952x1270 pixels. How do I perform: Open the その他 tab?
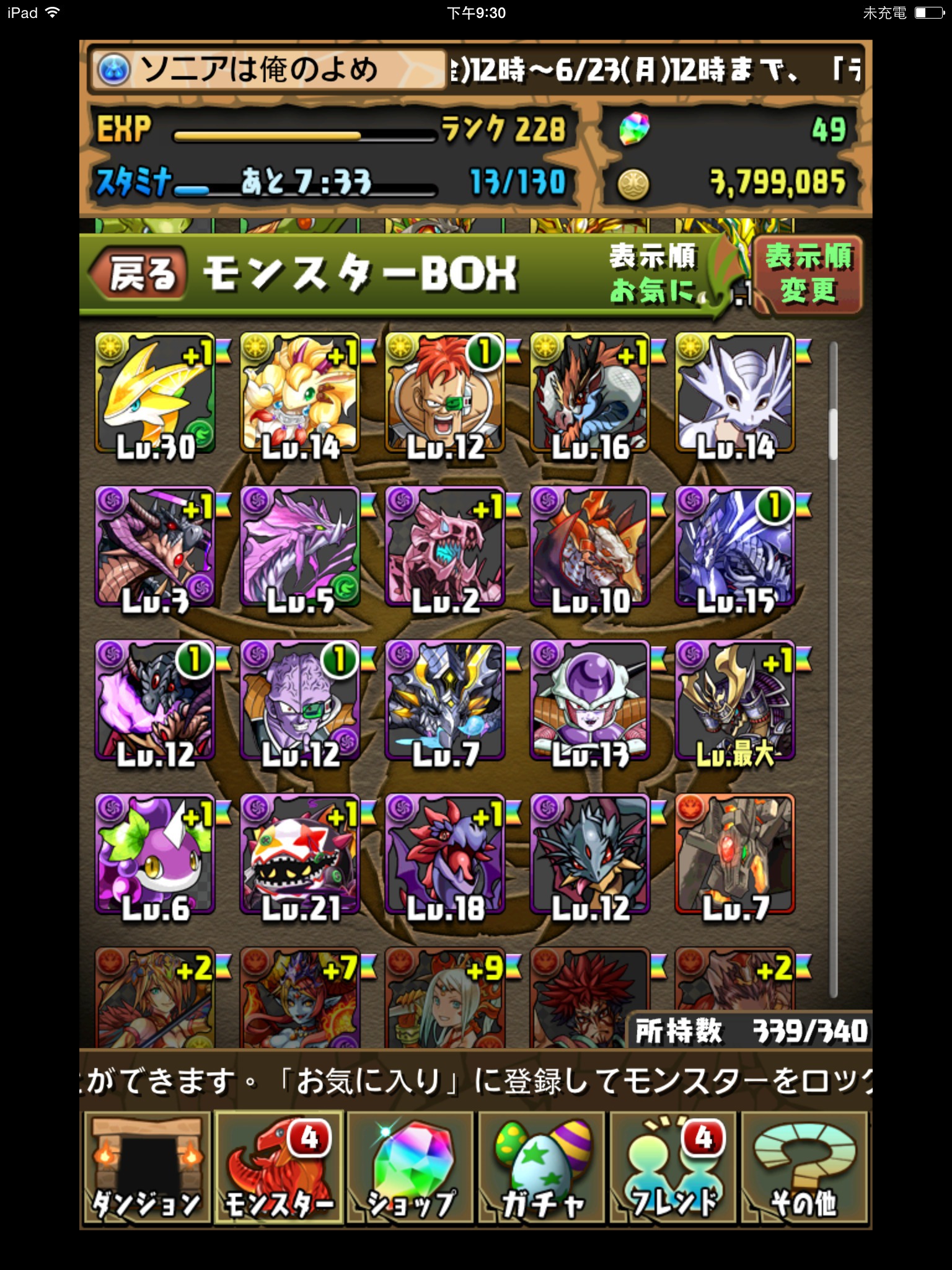pyautogui.click(x=804, y=1168)
